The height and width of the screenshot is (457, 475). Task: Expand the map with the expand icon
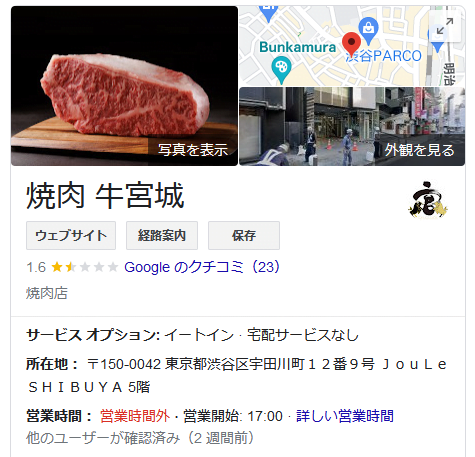click(x=445, y=26)
